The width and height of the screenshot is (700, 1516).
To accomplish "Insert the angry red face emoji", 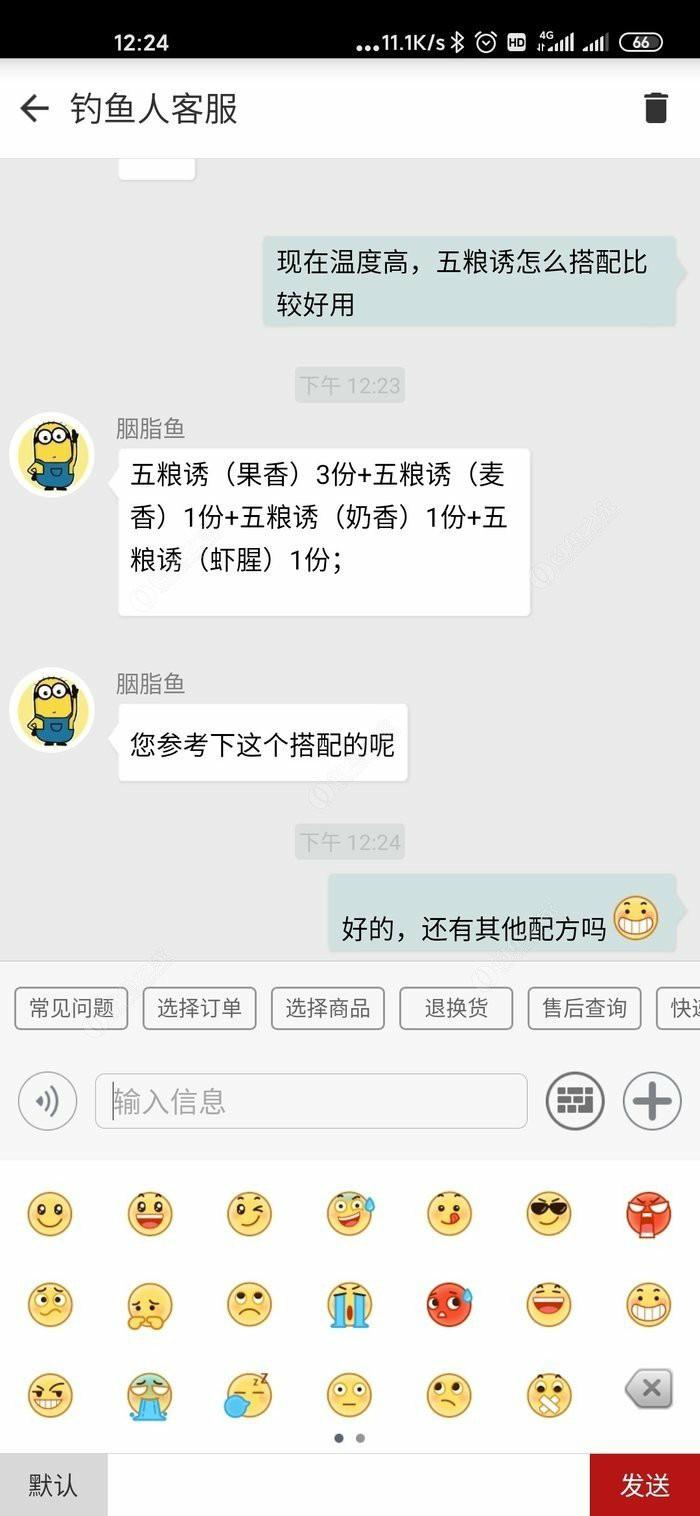I will (648, 1214).
